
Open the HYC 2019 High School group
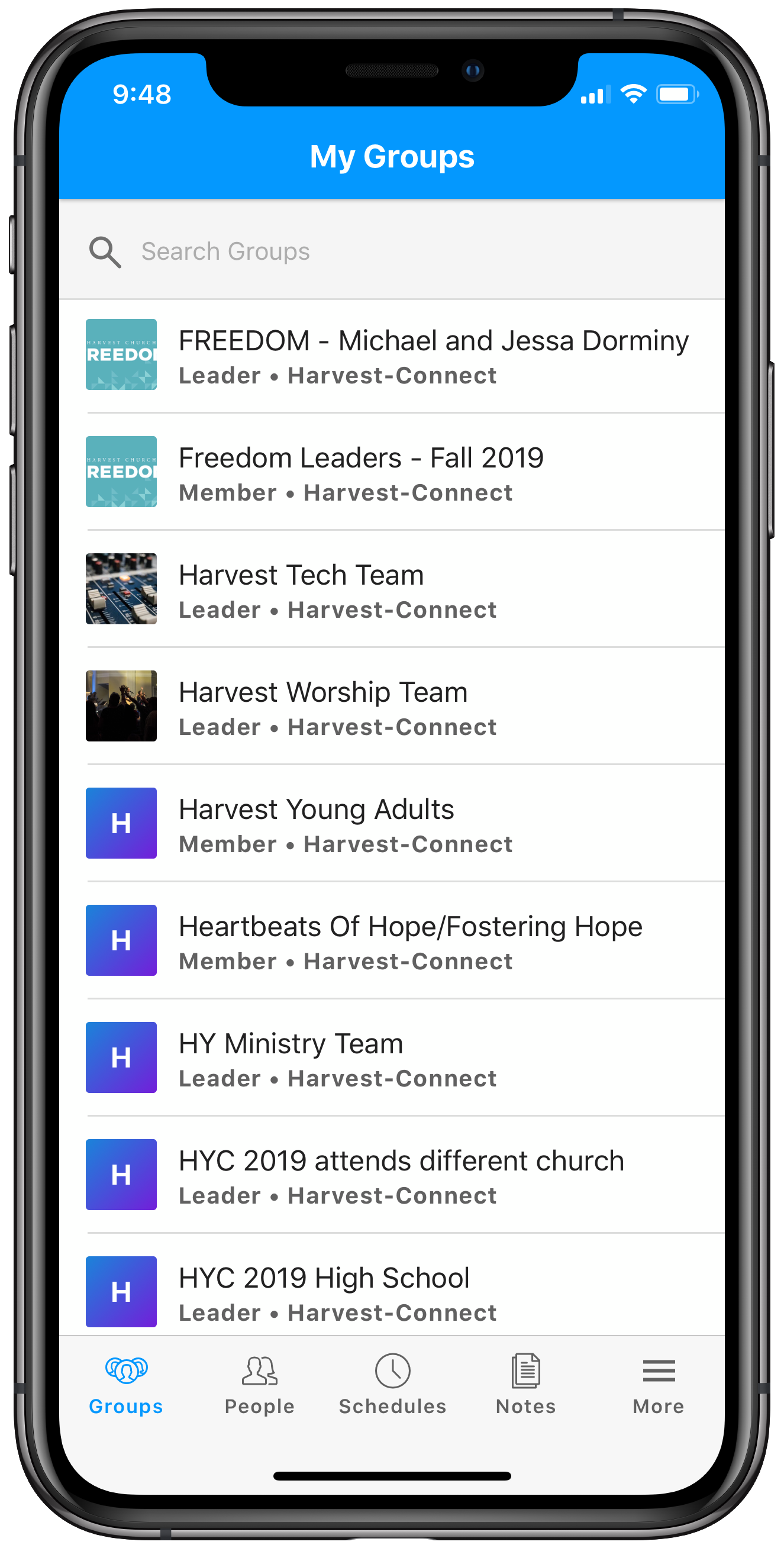click(392, 1286)
